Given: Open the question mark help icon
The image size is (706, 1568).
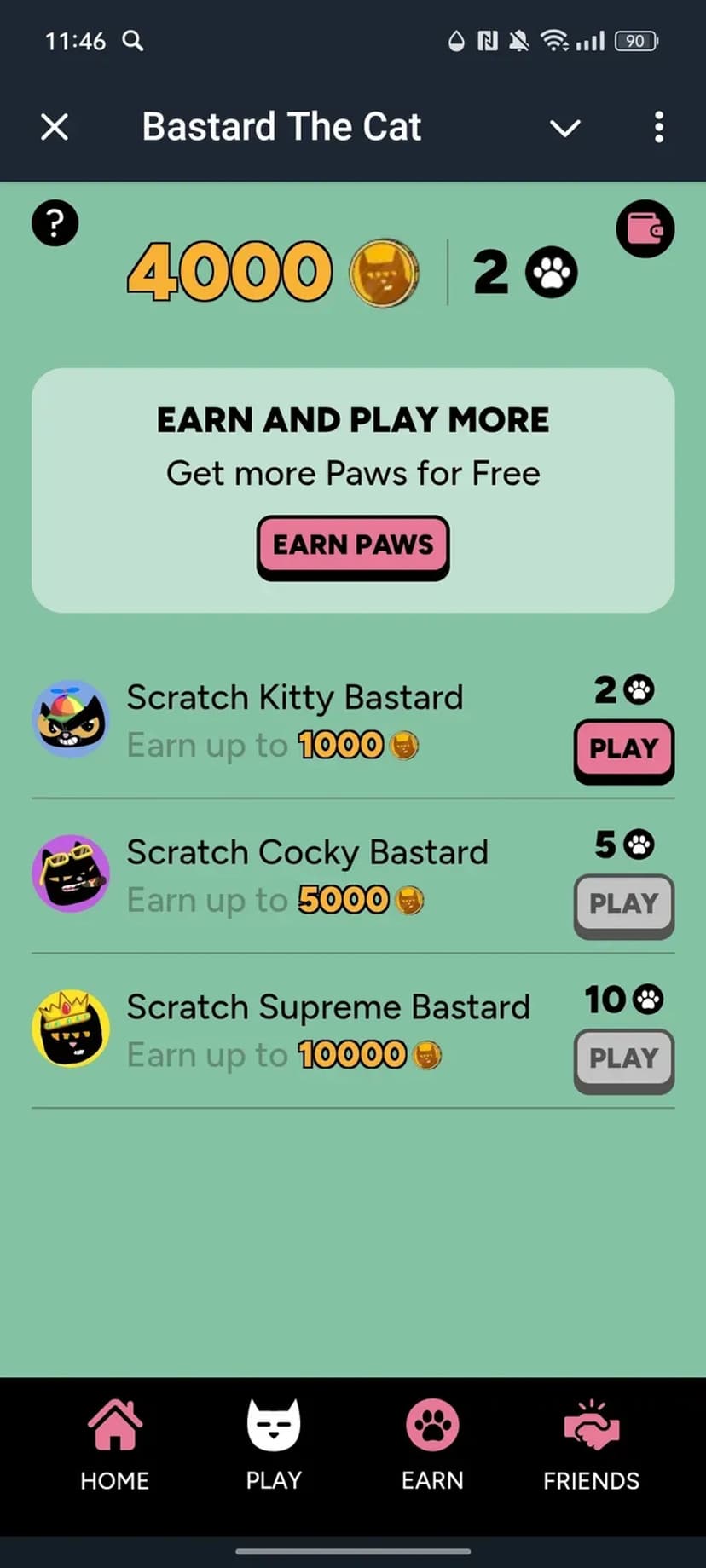Looking at the screenshot, I should pos(55,224).
